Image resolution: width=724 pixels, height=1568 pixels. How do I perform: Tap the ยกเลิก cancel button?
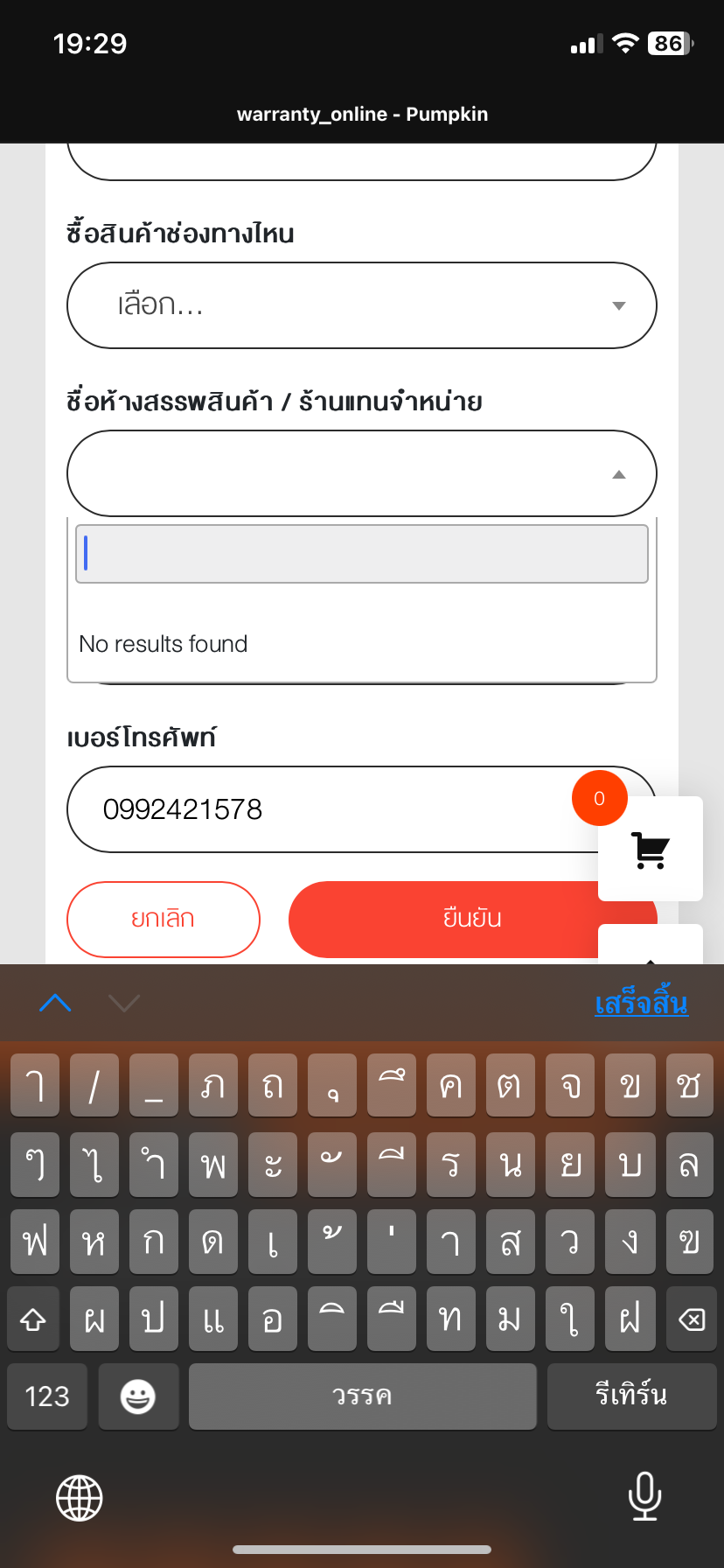point(164,919)
